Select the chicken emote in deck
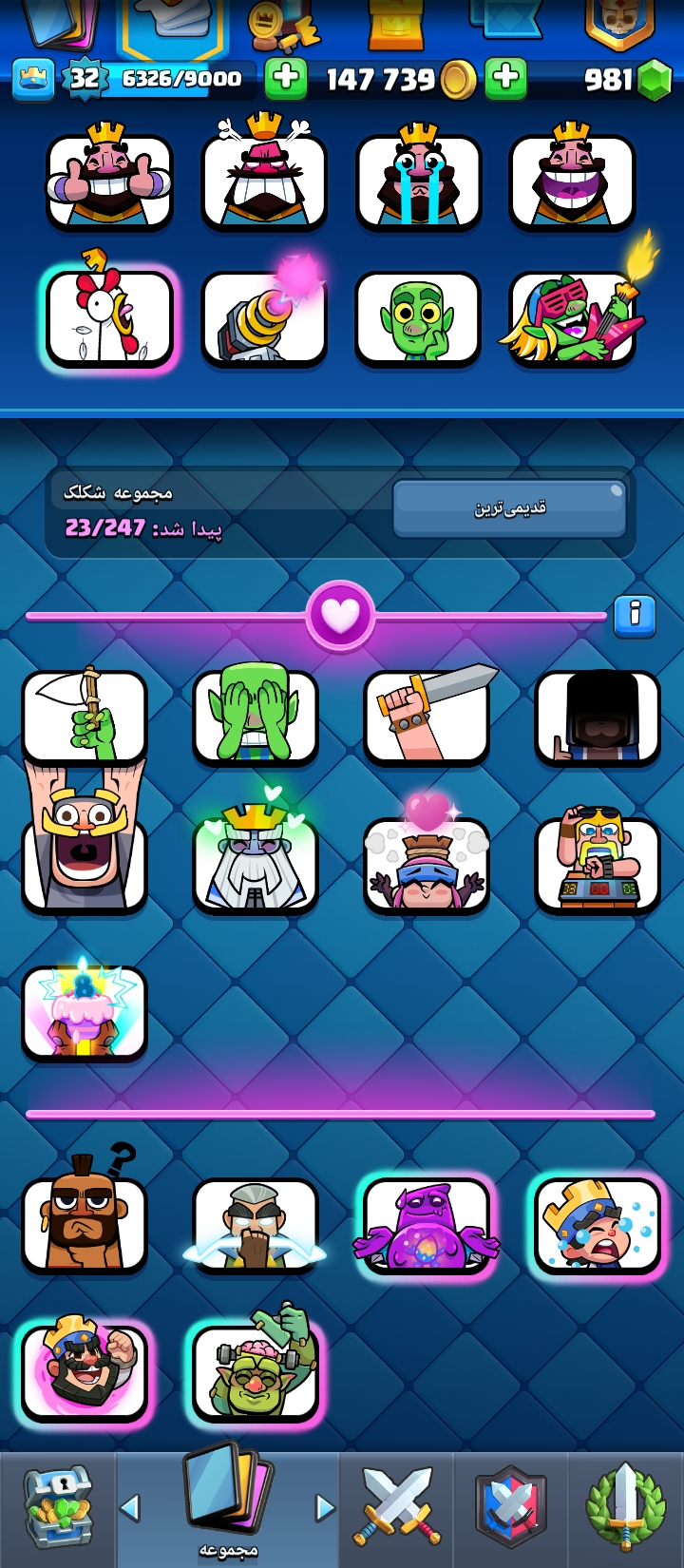Screen dimensions: 684x1568 coord(110,318)
